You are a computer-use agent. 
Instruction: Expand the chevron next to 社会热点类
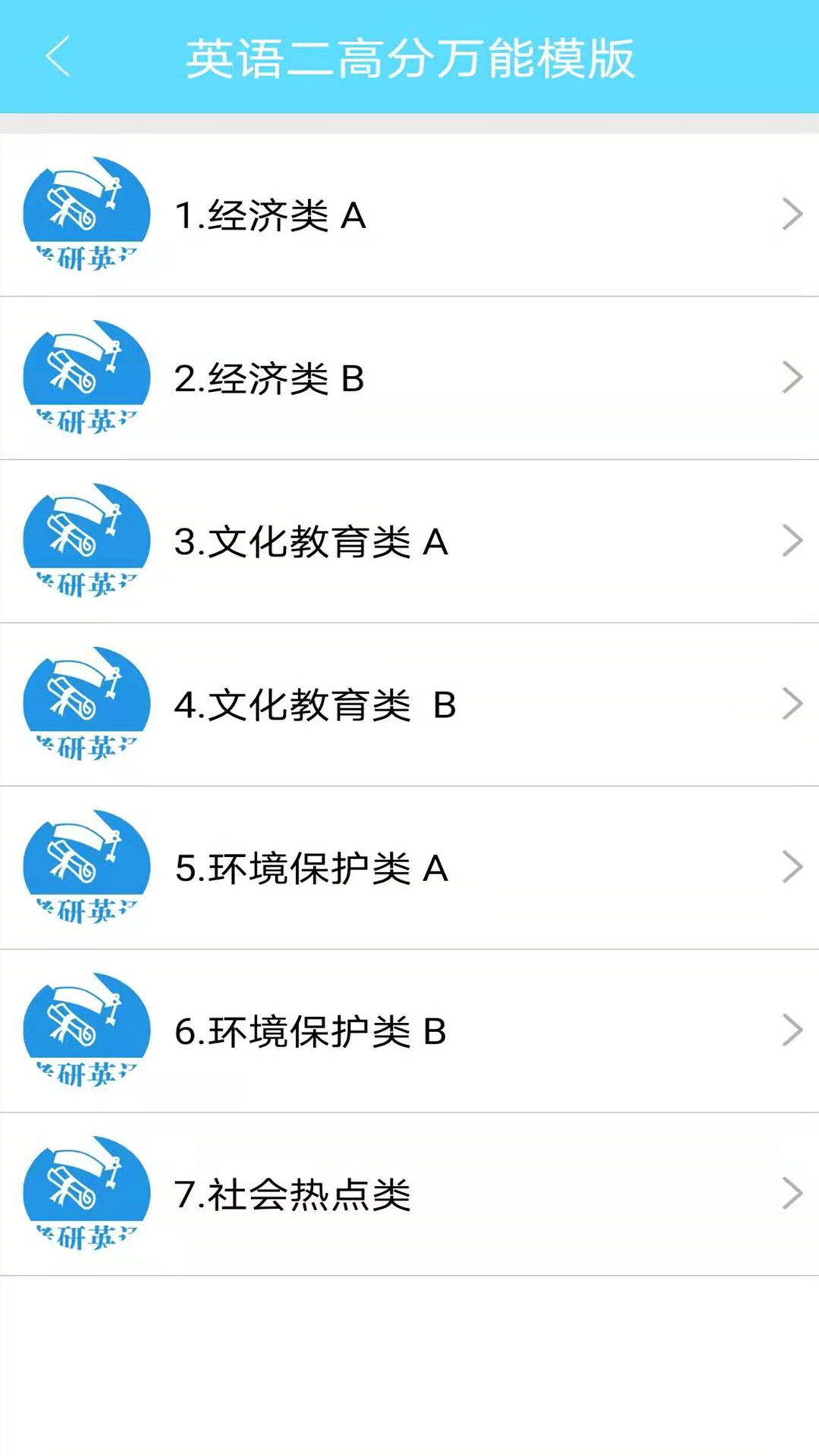click(x=789, y=1193)
